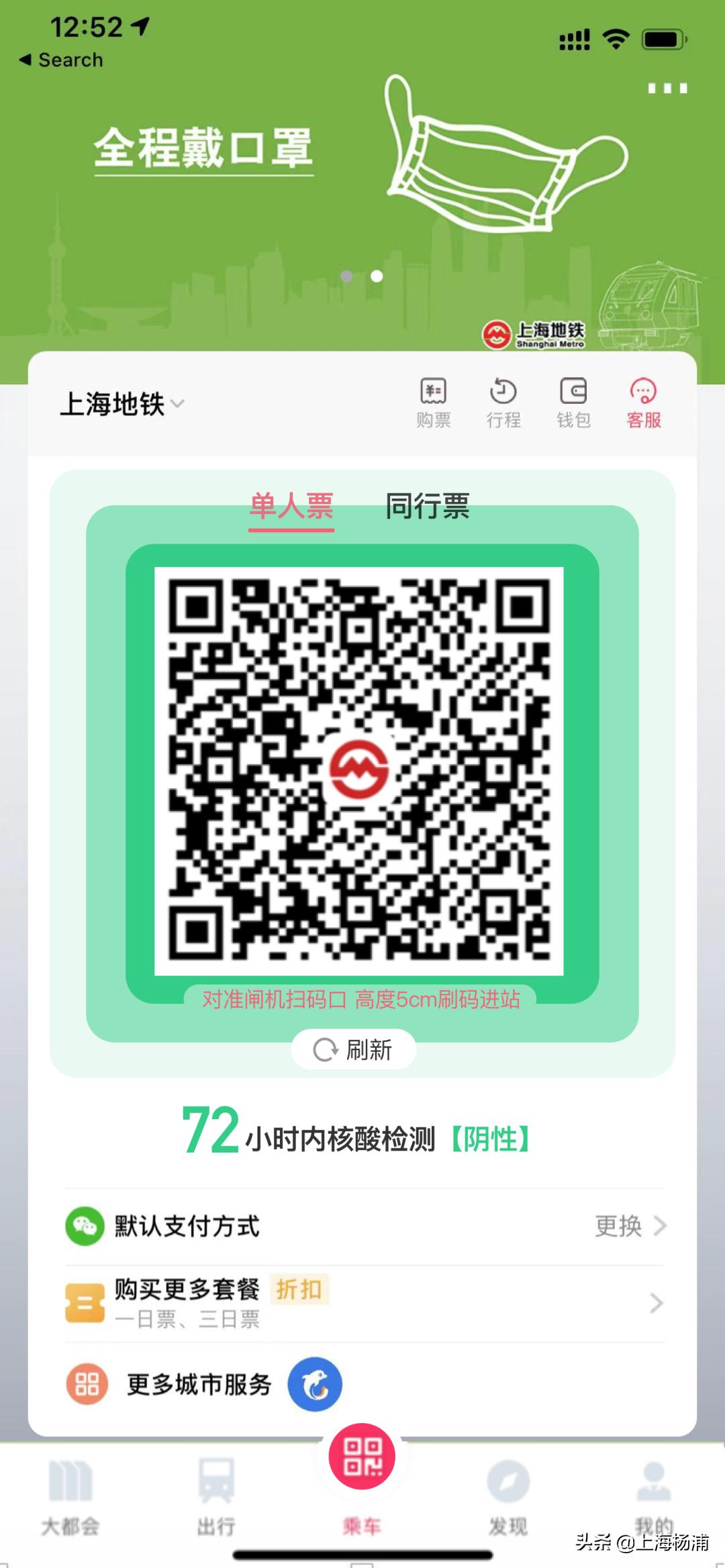This screenshot has height=1568, width=725.
Task: Tap 更换 to change payment method
Action: click(618, 1226)
